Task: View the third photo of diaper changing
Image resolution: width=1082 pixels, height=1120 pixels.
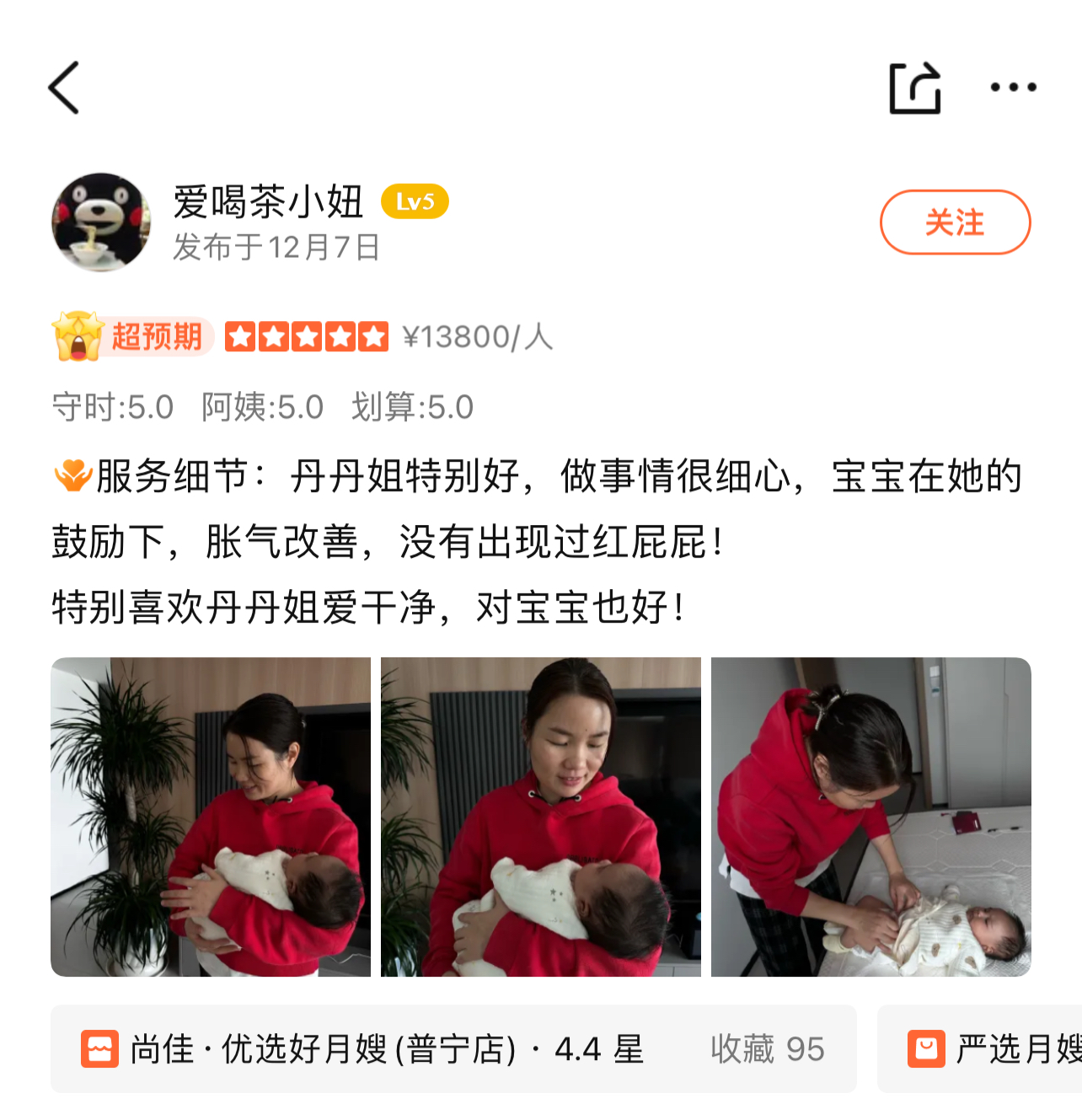Action: click(x=871, y=817)
